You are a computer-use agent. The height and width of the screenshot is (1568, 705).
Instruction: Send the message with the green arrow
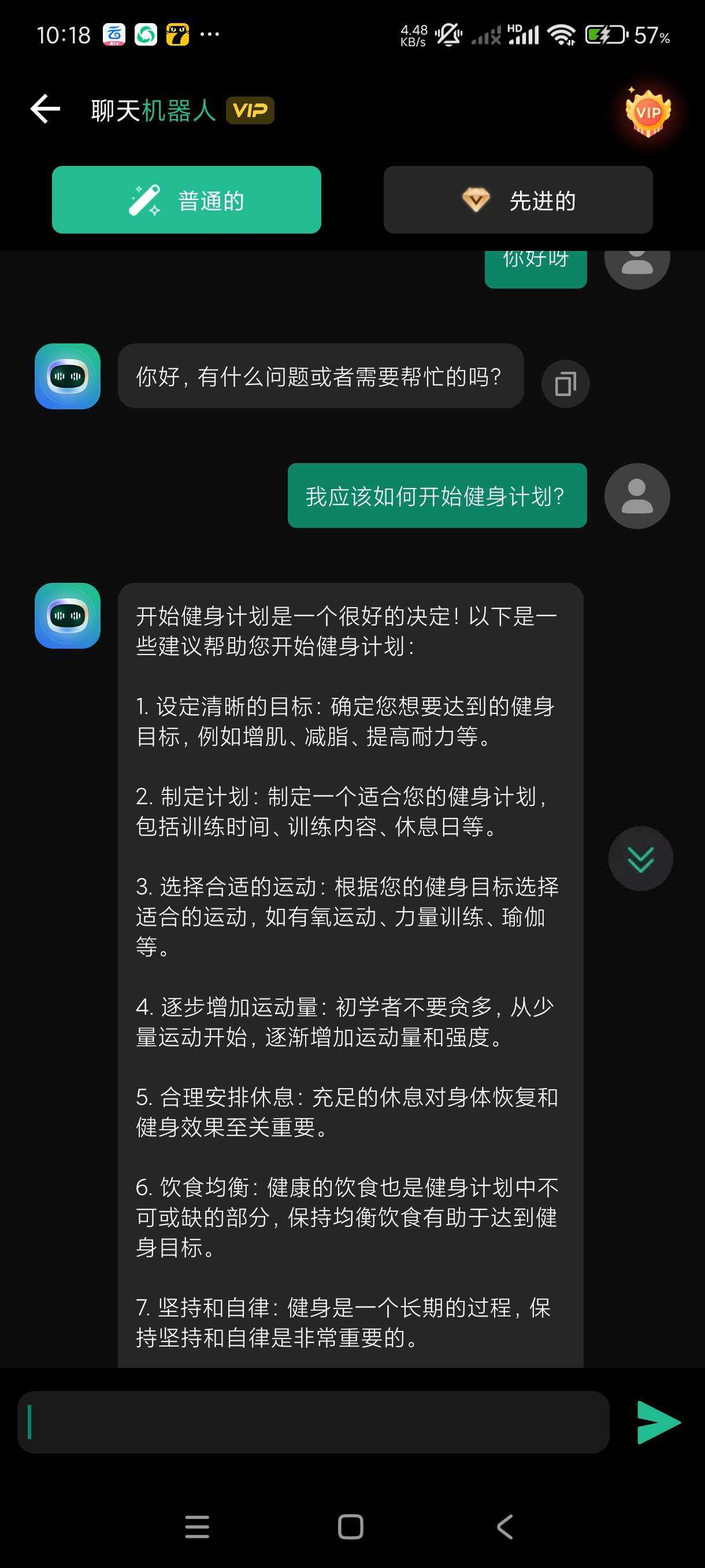[658, 1422]
